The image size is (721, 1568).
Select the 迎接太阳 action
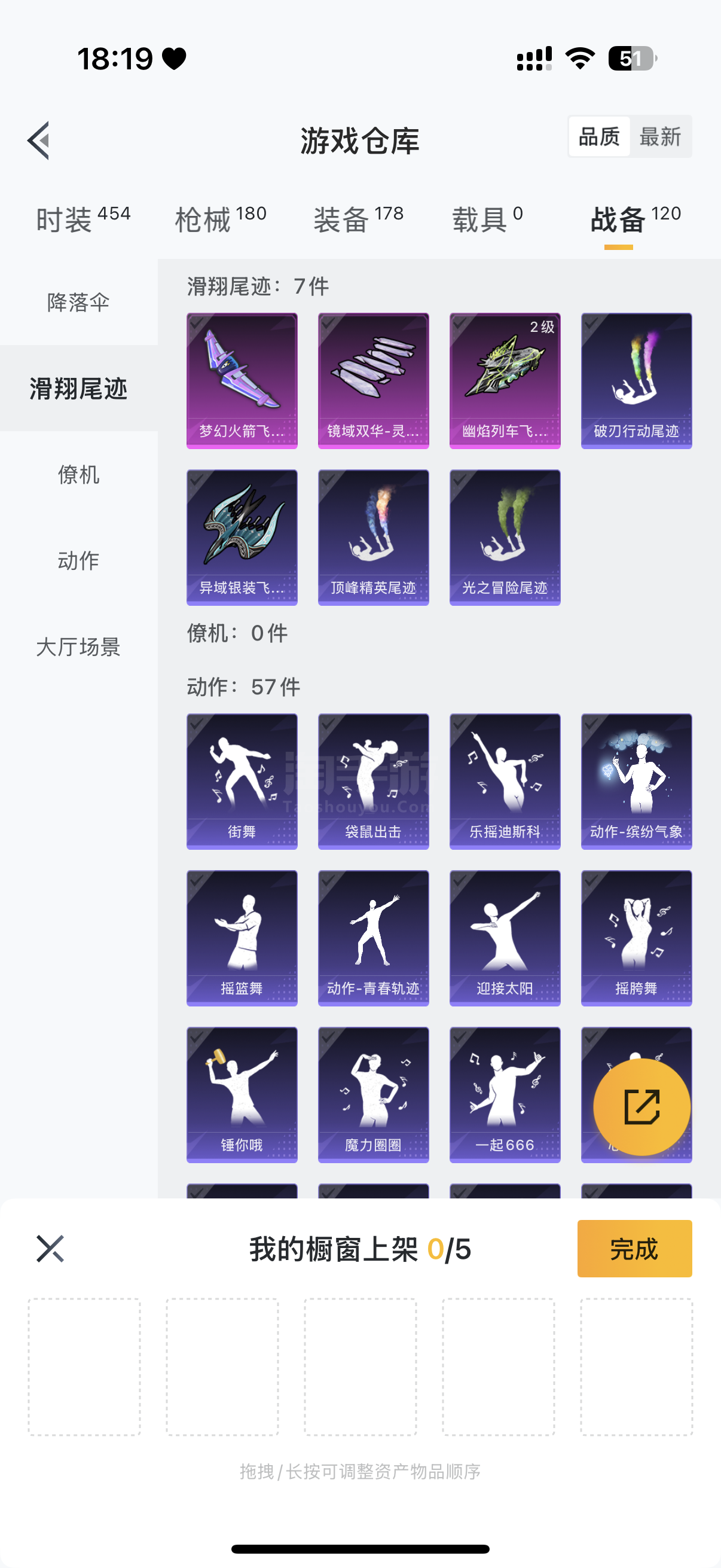click(505, 938)
